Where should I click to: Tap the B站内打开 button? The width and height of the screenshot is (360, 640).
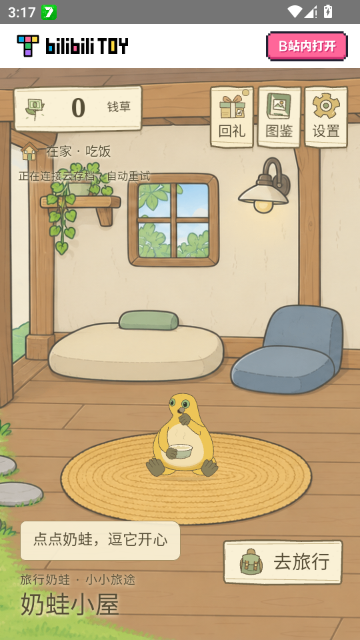click(307, 46)
